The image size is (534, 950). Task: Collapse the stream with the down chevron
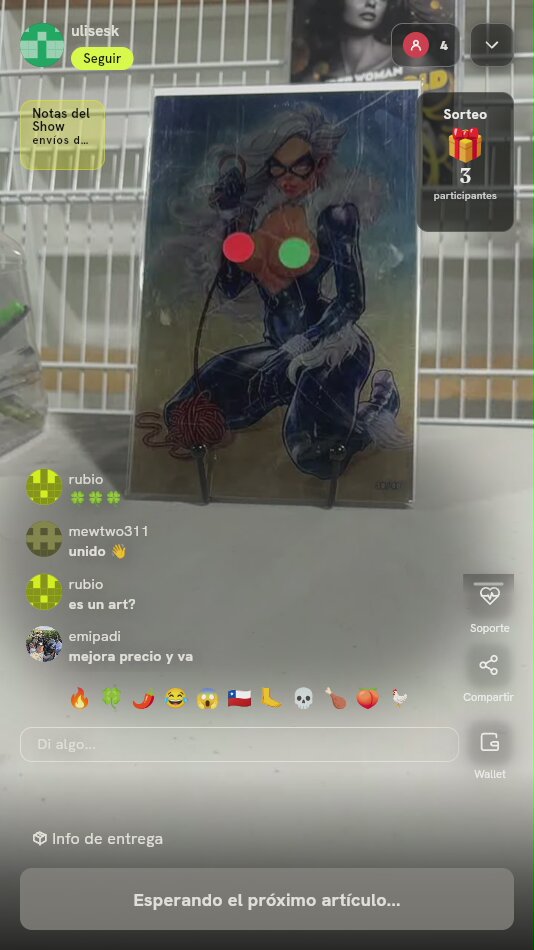[x=492, y=45]
